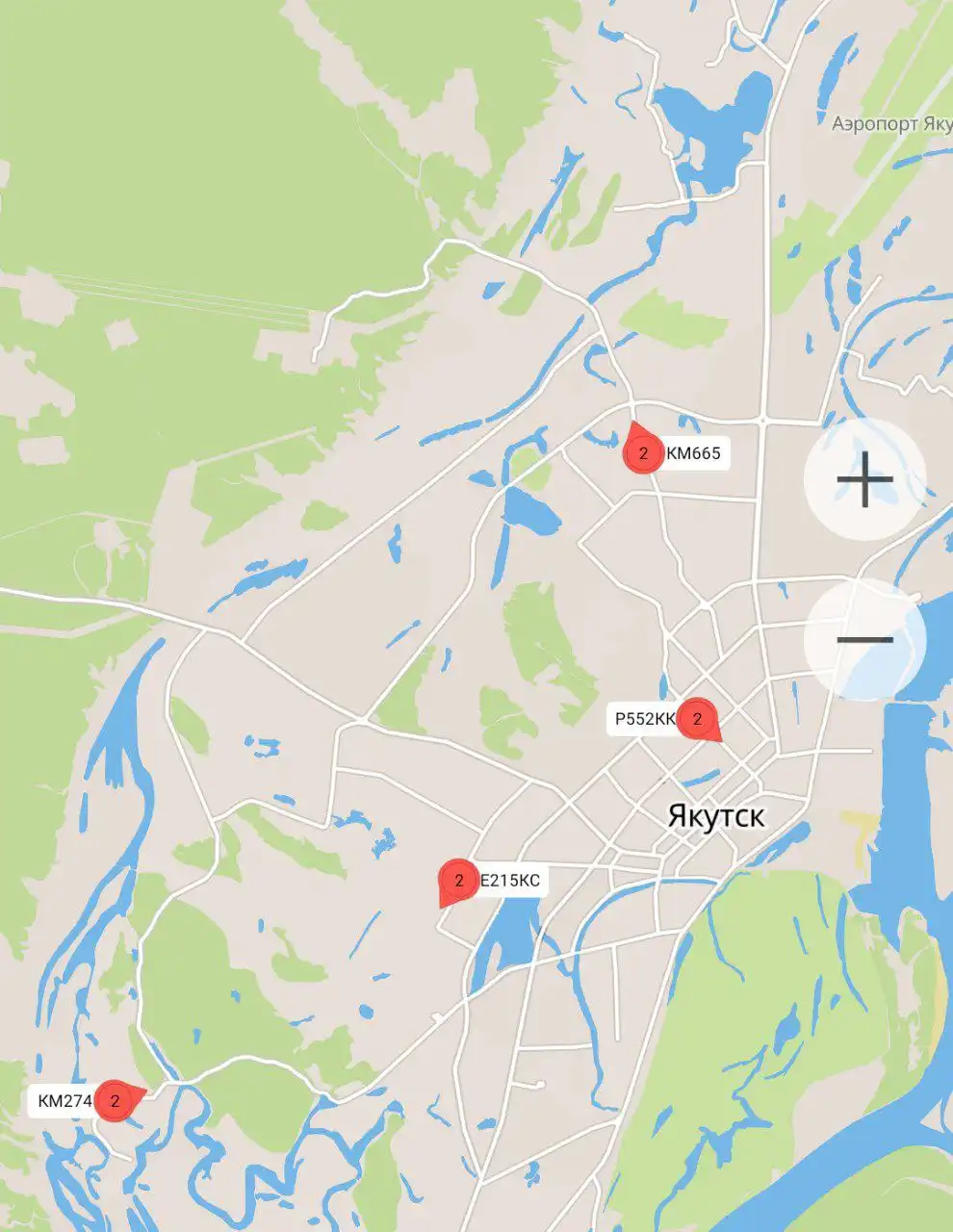Zoom in with the plus button
This screenshot has height=1232, width=953.
(864, 478)
